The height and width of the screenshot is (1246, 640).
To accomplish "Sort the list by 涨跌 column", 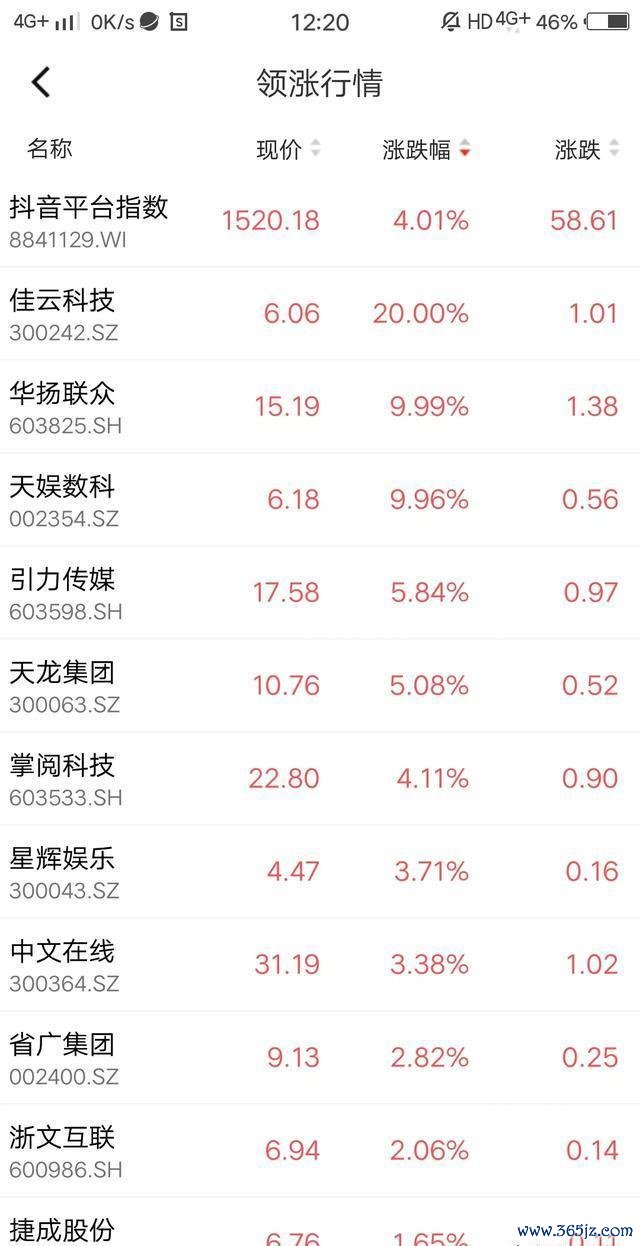I will (587, 149).
